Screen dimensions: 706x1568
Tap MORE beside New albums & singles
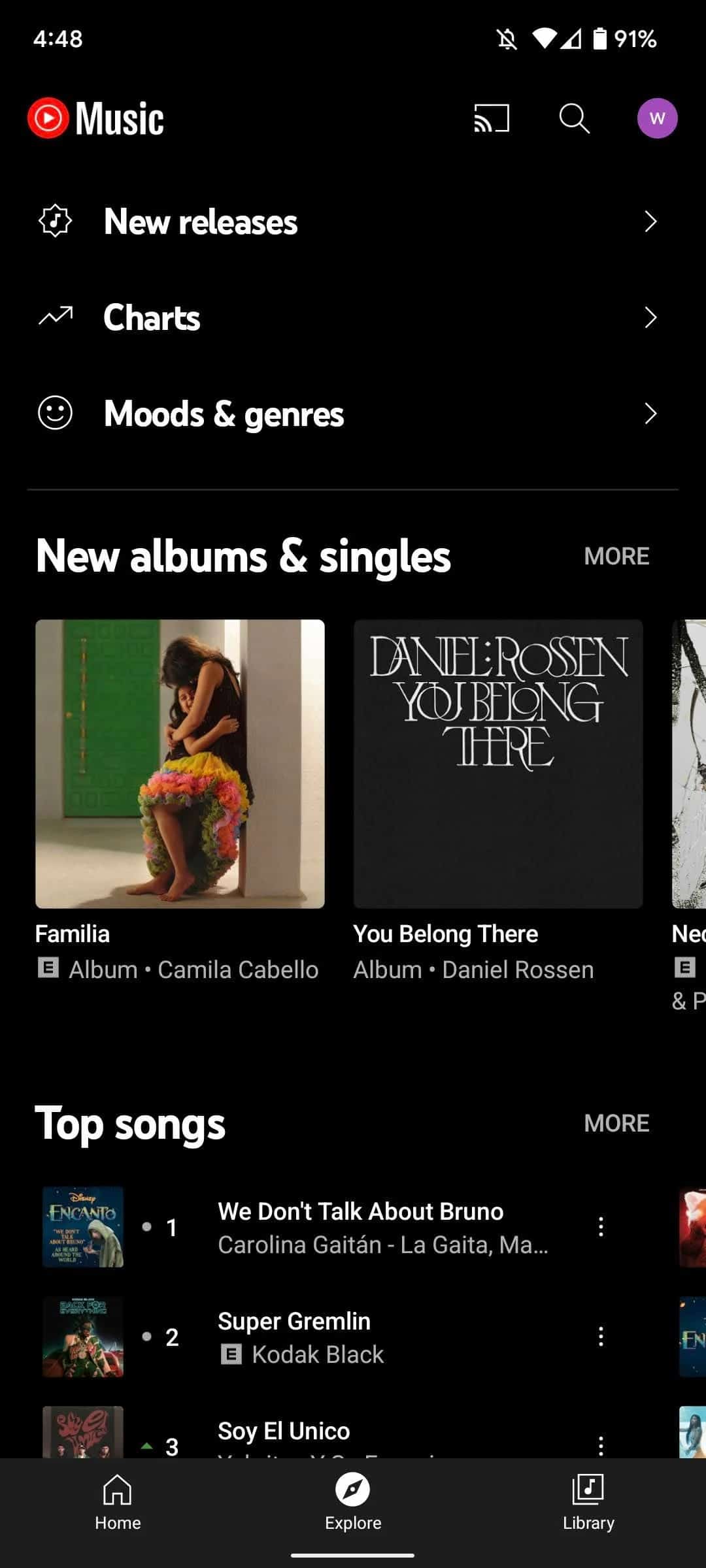pos(616,556)
